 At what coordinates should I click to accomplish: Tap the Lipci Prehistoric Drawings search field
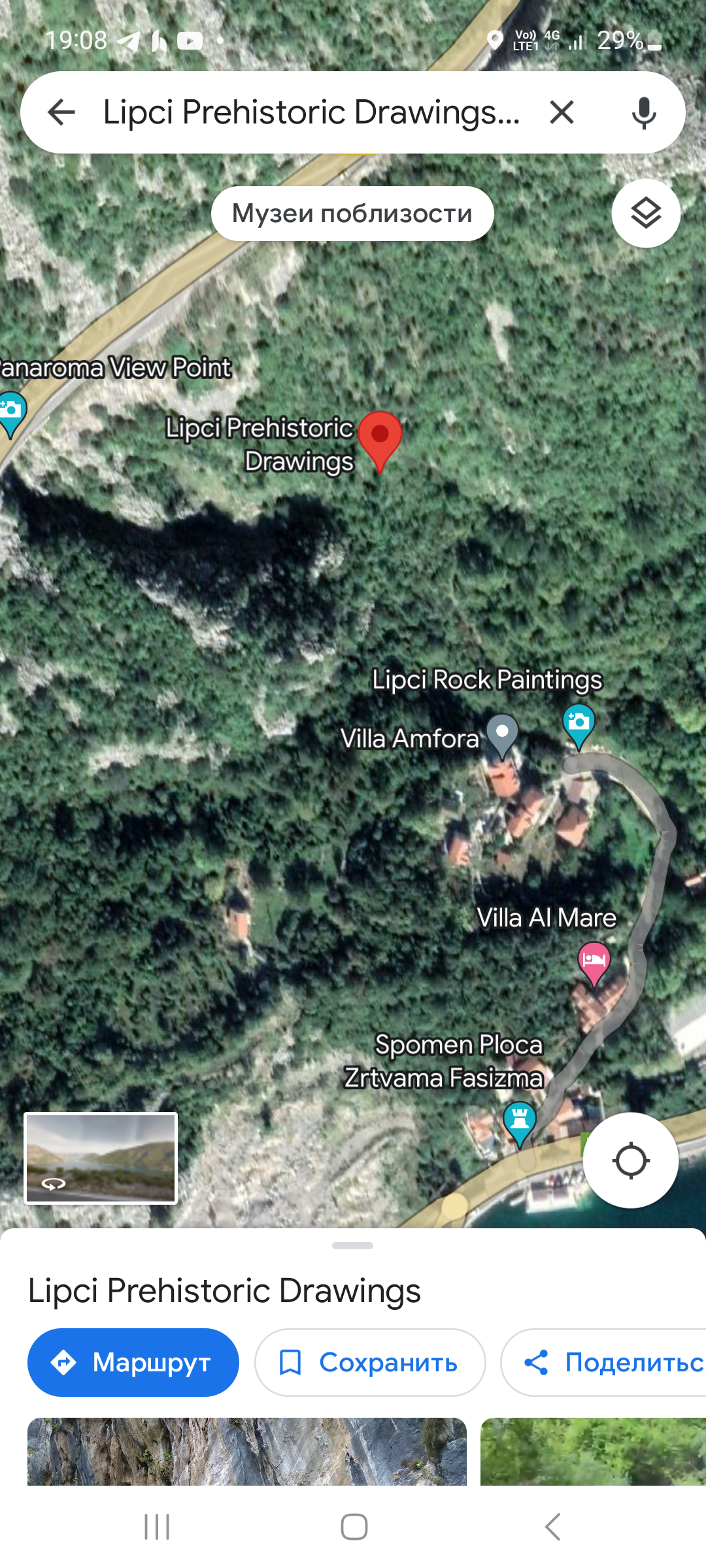311,112
